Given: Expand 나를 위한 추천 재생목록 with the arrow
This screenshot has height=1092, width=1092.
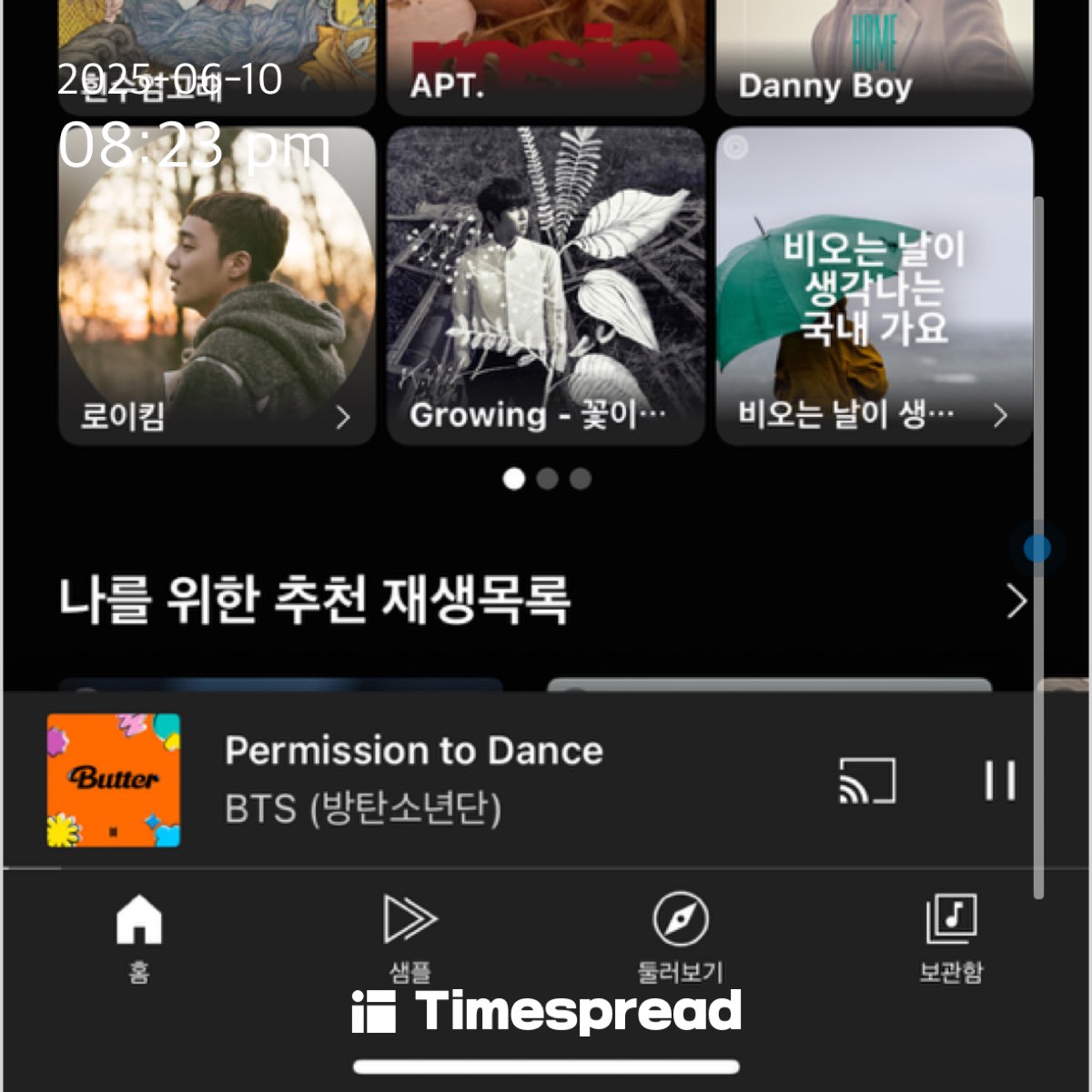Looking at the screenshot, I should 1016,601.
